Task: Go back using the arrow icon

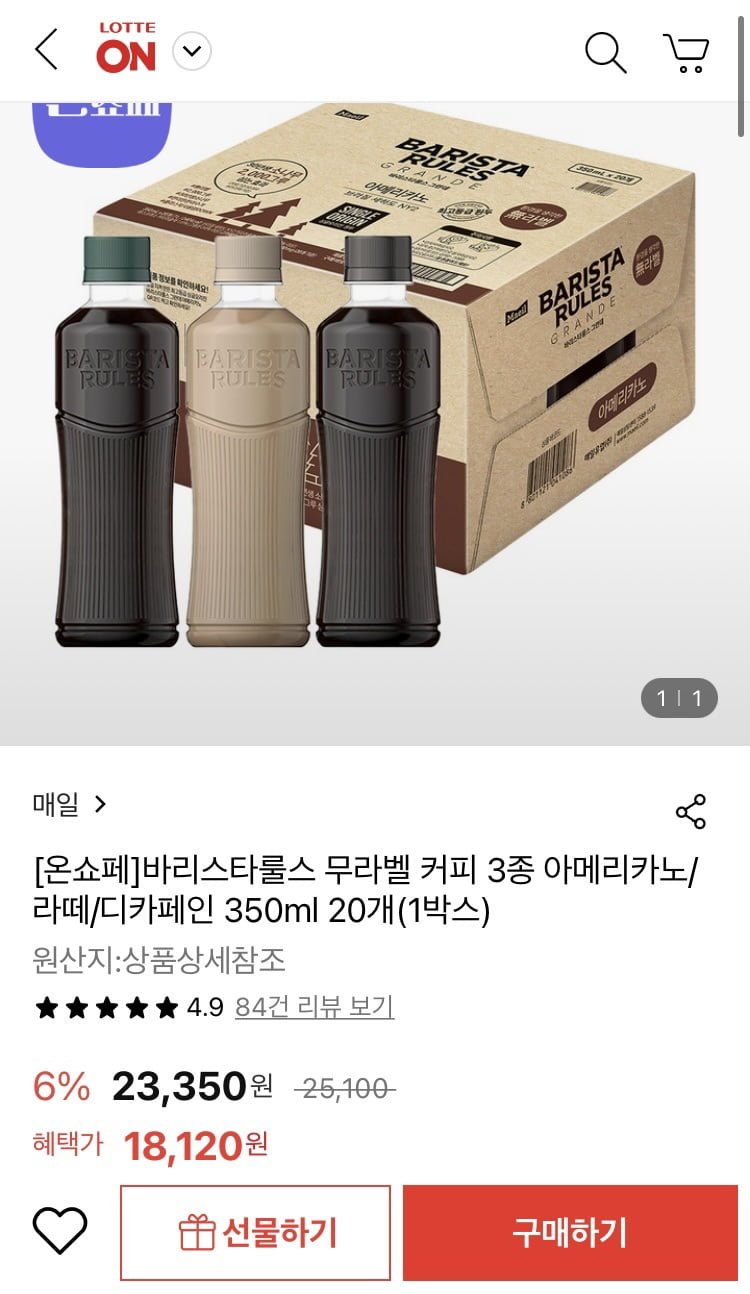Action: pos(46,50)
